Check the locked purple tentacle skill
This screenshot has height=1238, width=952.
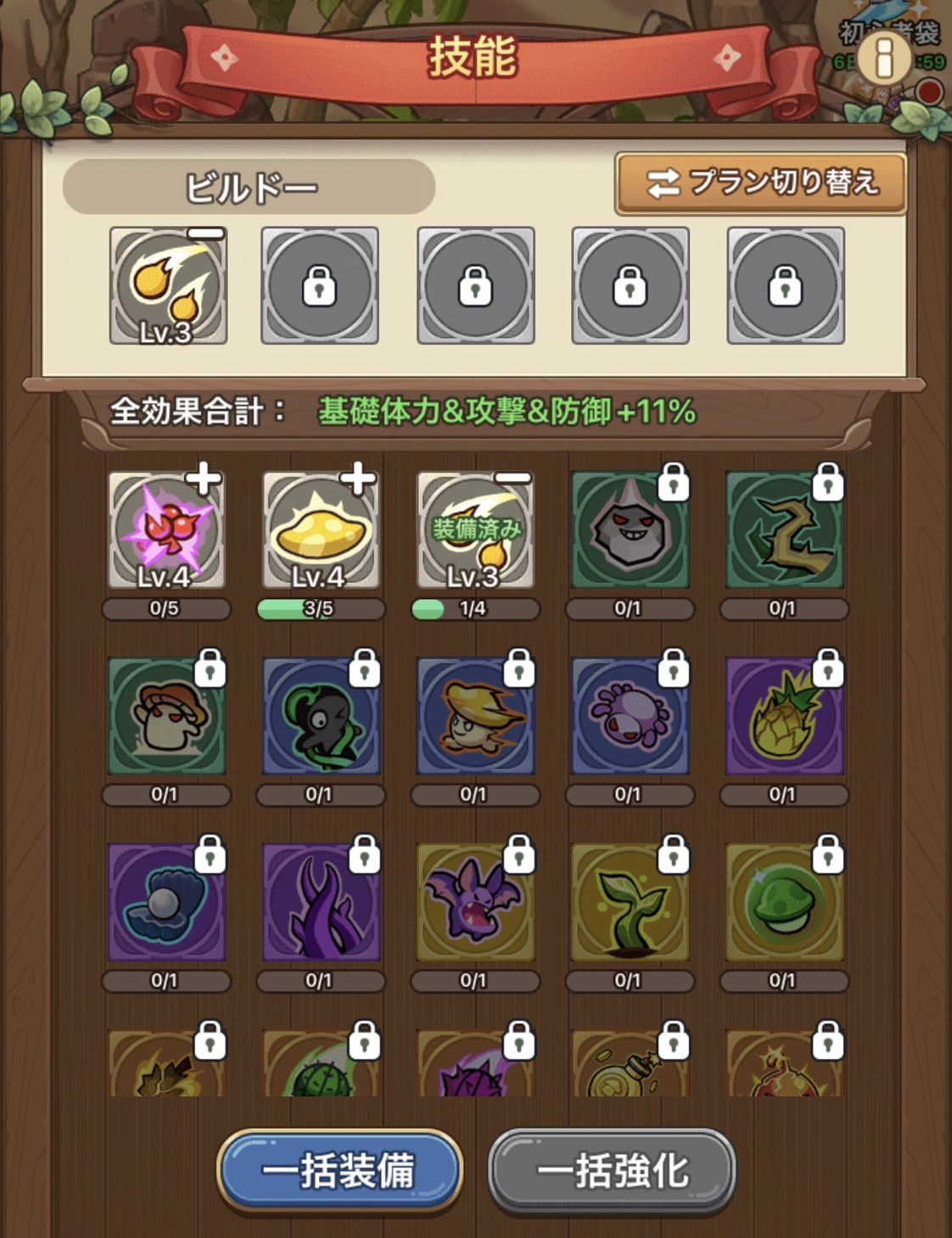coord(321,903)
